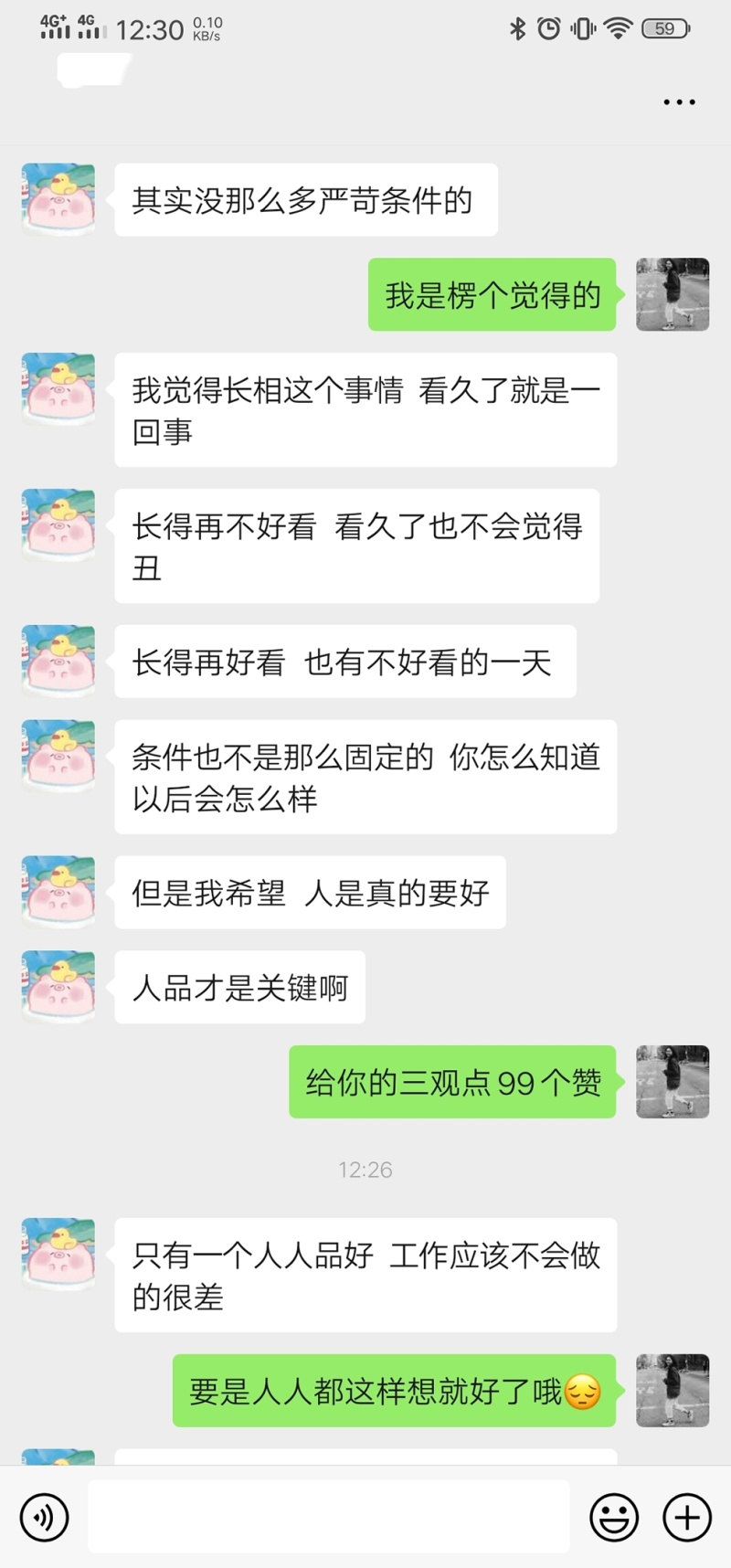
Task: Tap the alarm clock status bar icon
Action: point(547,28)
